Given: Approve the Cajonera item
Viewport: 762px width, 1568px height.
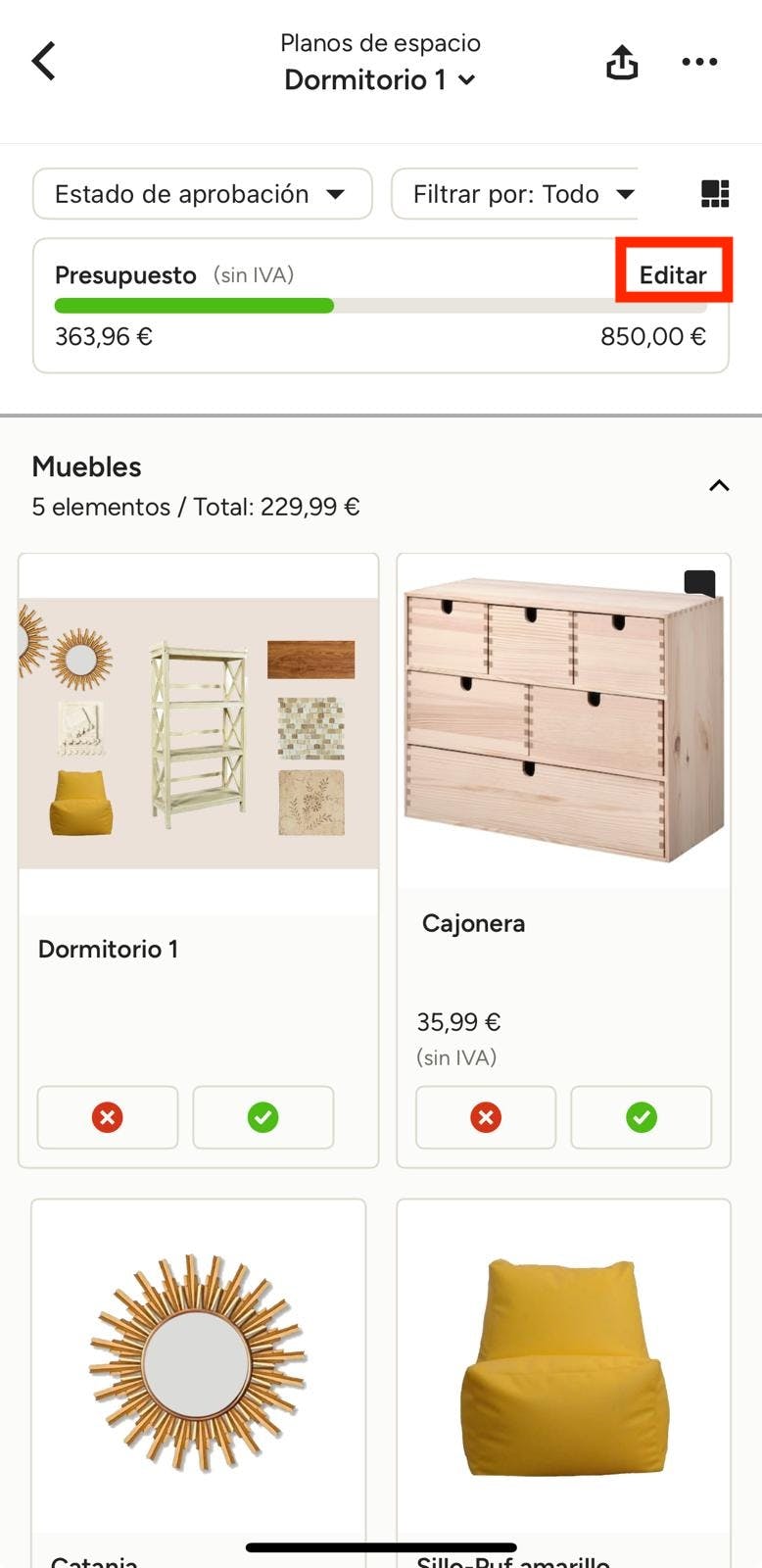Looking at the screenshot, I should pos(641,1117).
